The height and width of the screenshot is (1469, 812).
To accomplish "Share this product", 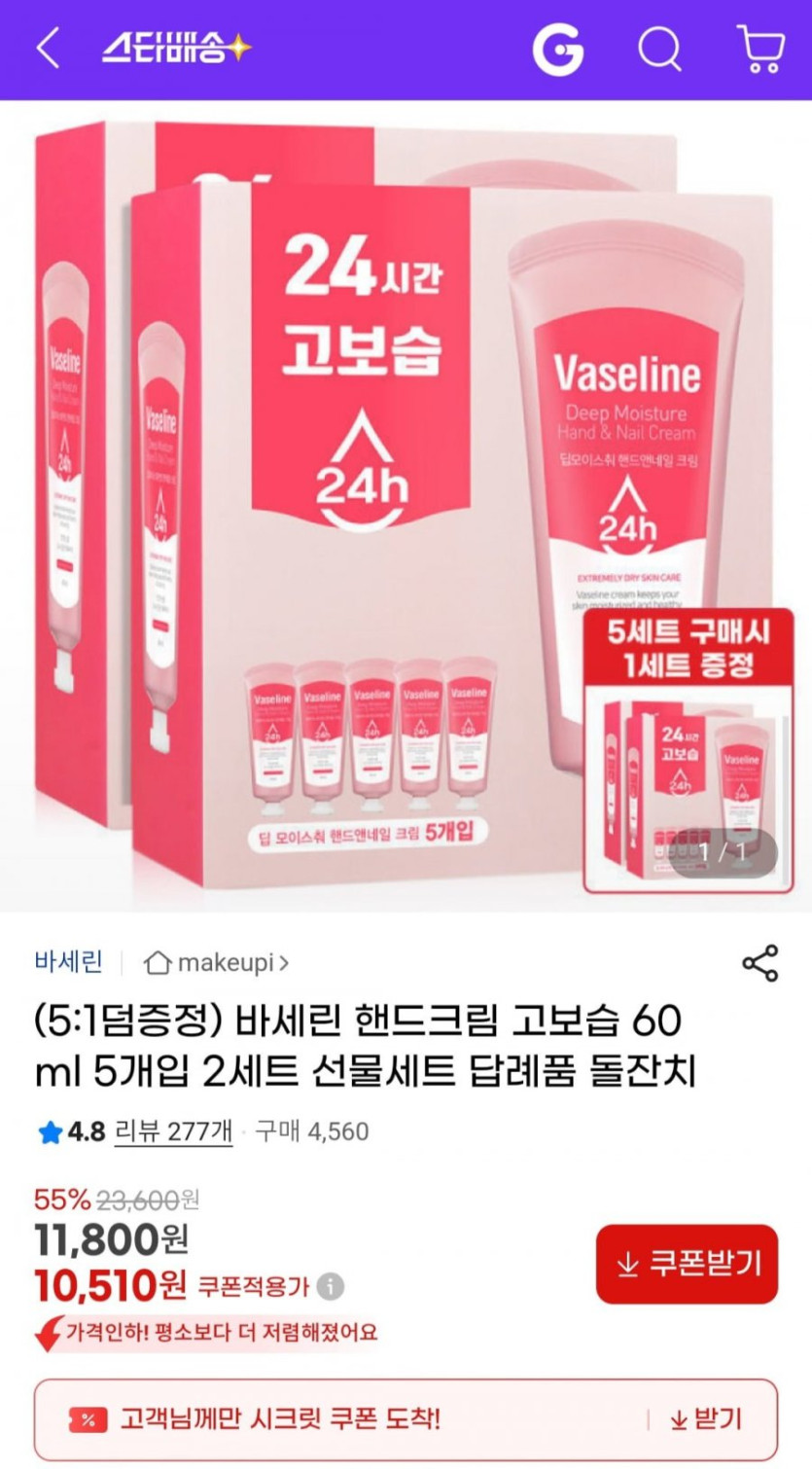I will [759, 963].
